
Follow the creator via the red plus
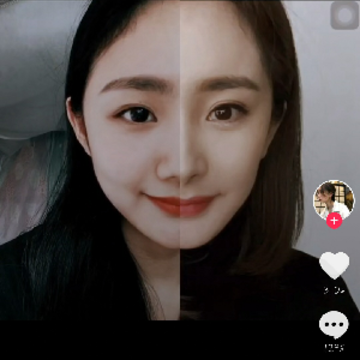coord(334,221)
